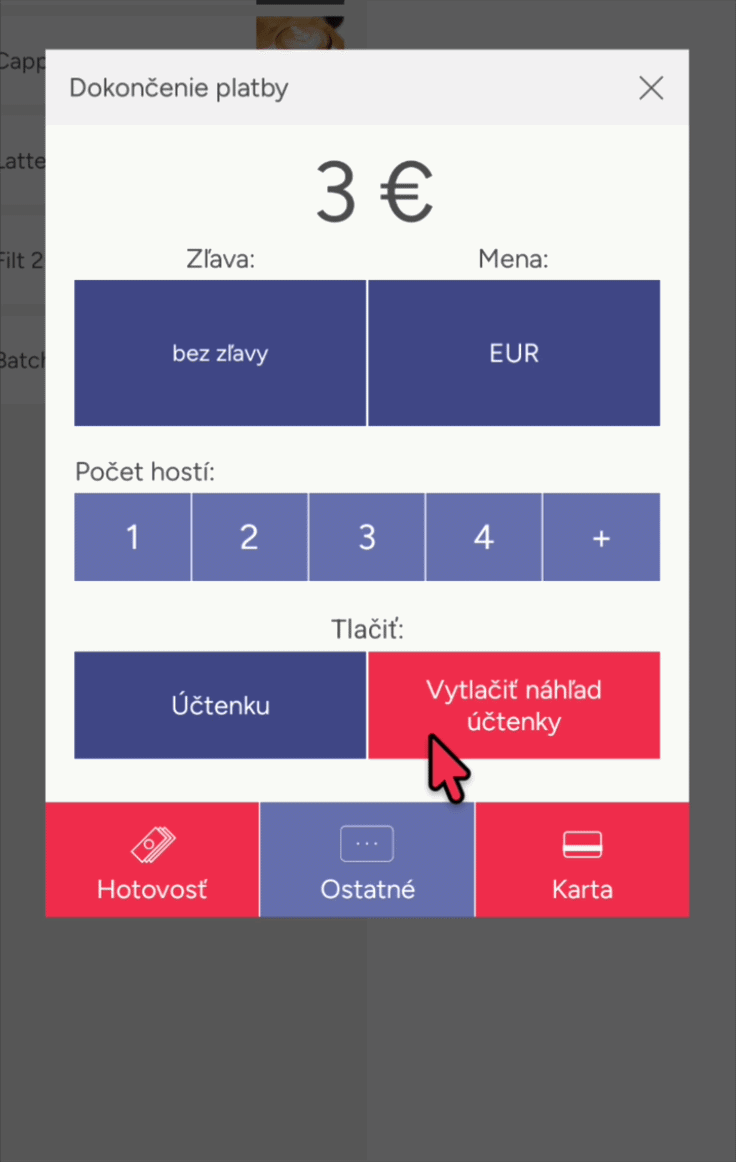Set guest count to 4
The width and height of the screenshot is (736, 1162).
pyautogui.click(x=483, y=537)
